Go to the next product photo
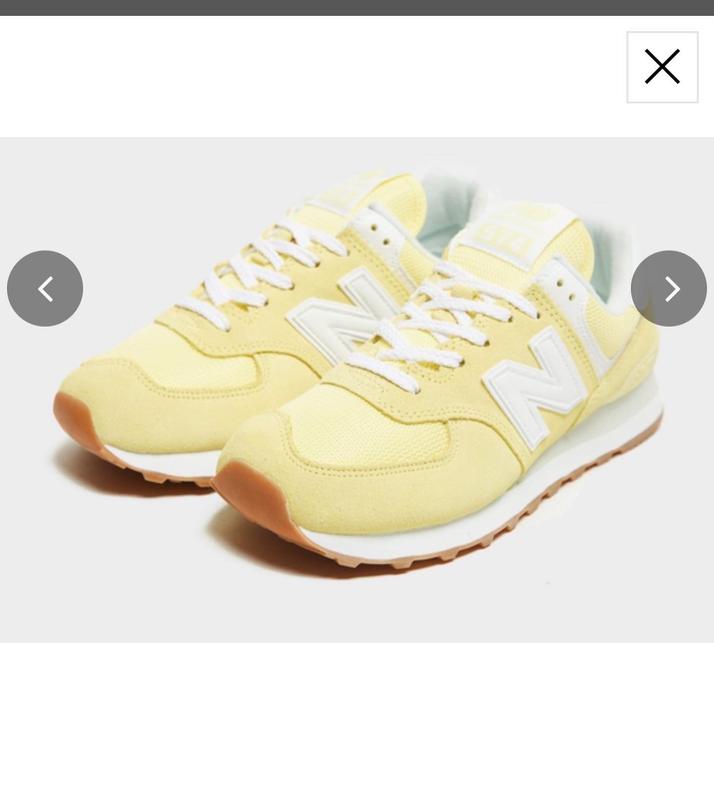This screenshot has width=714, height=800. point(669,289)
